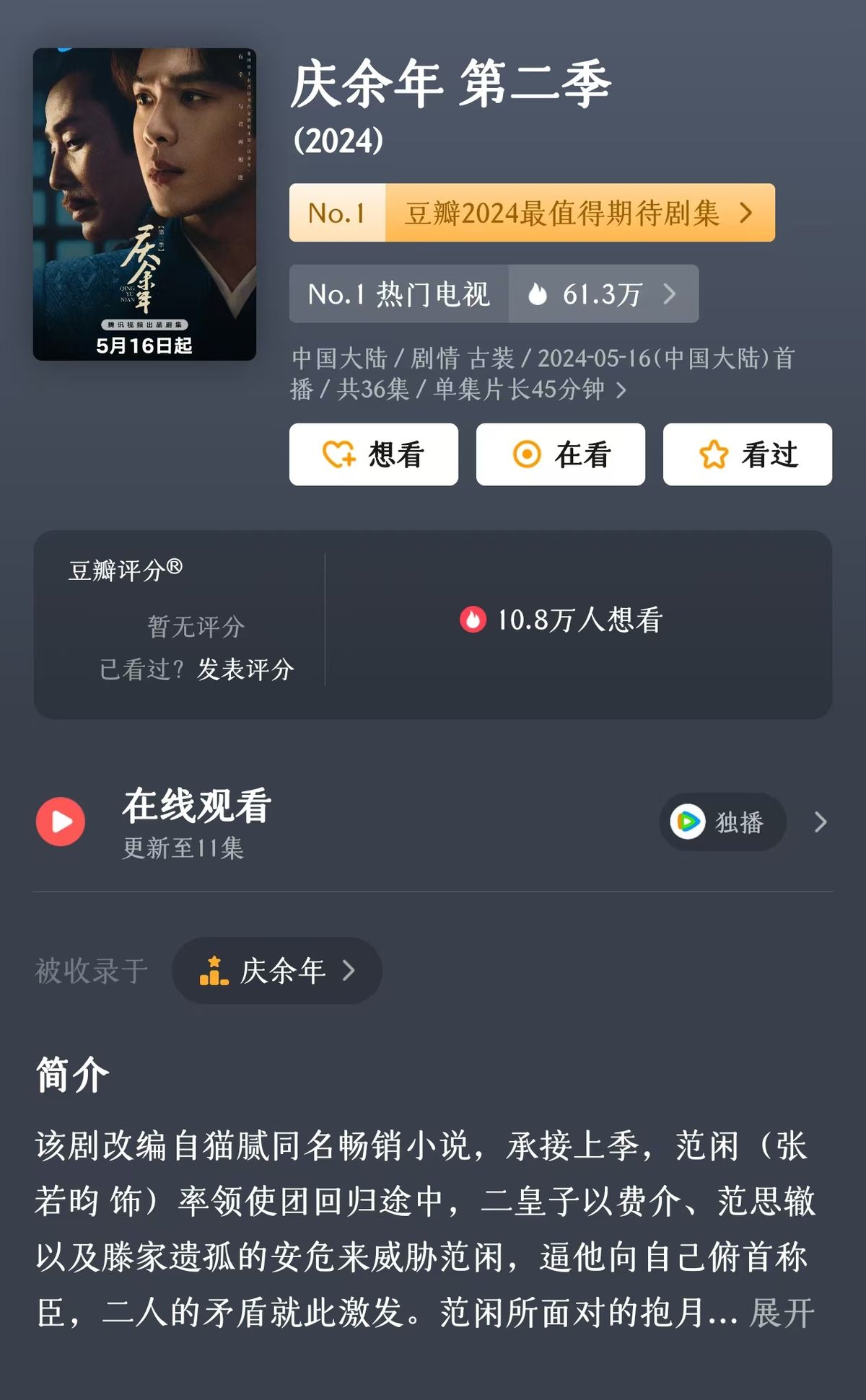866x1400 pixels.
Task: Open the 豆瓣2024最值得期待剧集 No.1 ranking banner
Action: [x=532, y=213]
